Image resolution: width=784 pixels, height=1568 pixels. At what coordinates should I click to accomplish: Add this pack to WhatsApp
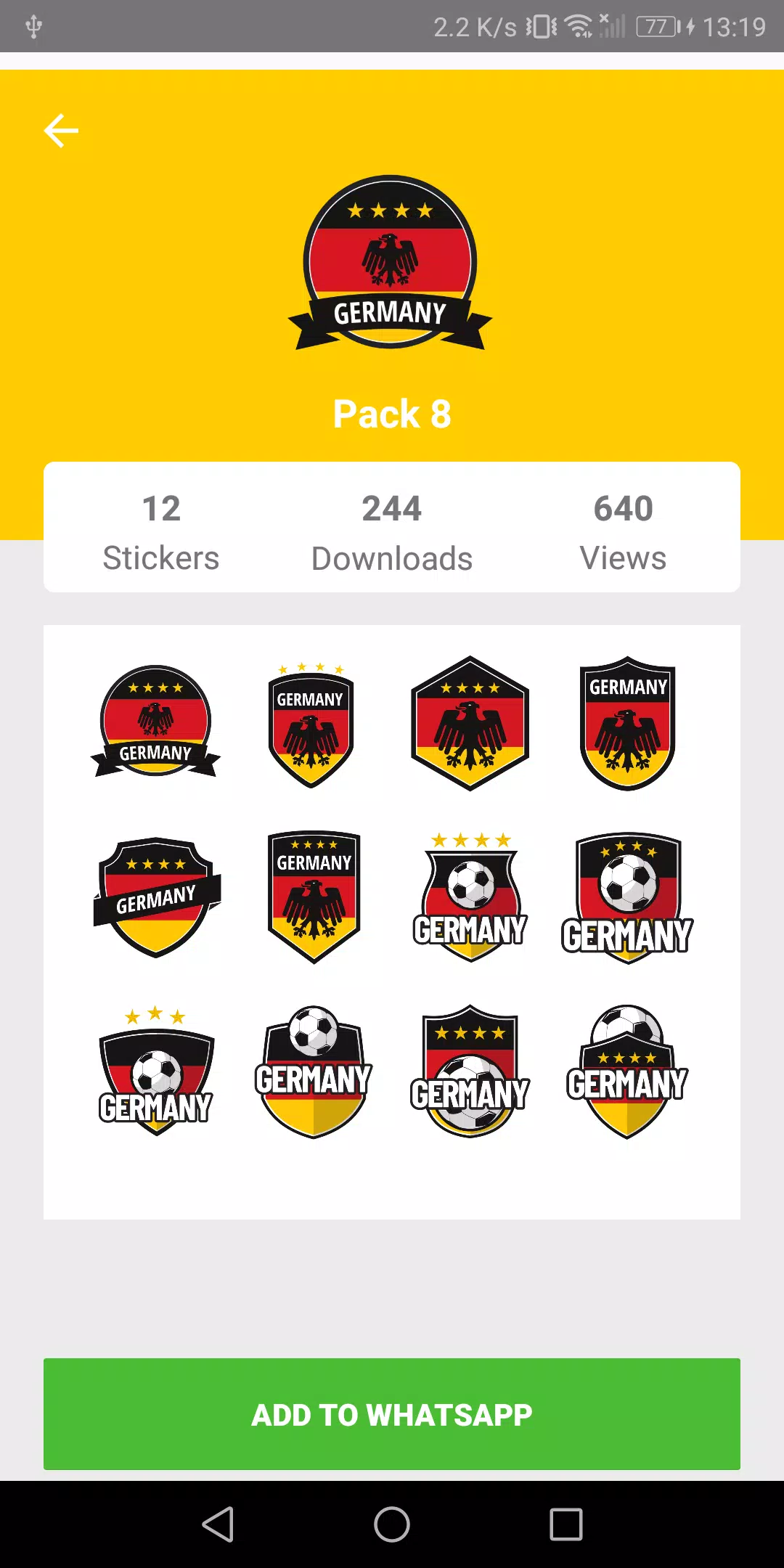coord(392,1414)
